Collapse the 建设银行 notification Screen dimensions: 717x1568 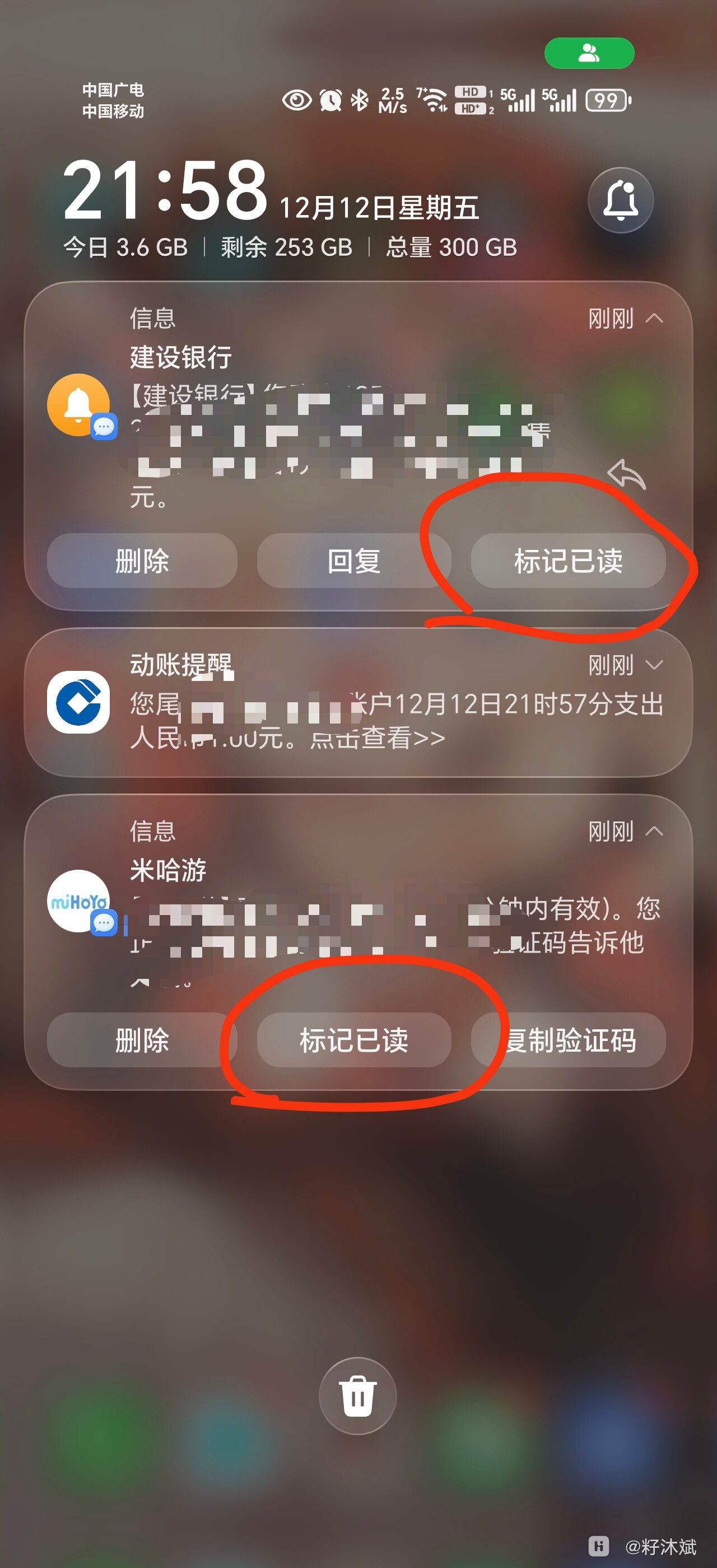click(654, 318)
